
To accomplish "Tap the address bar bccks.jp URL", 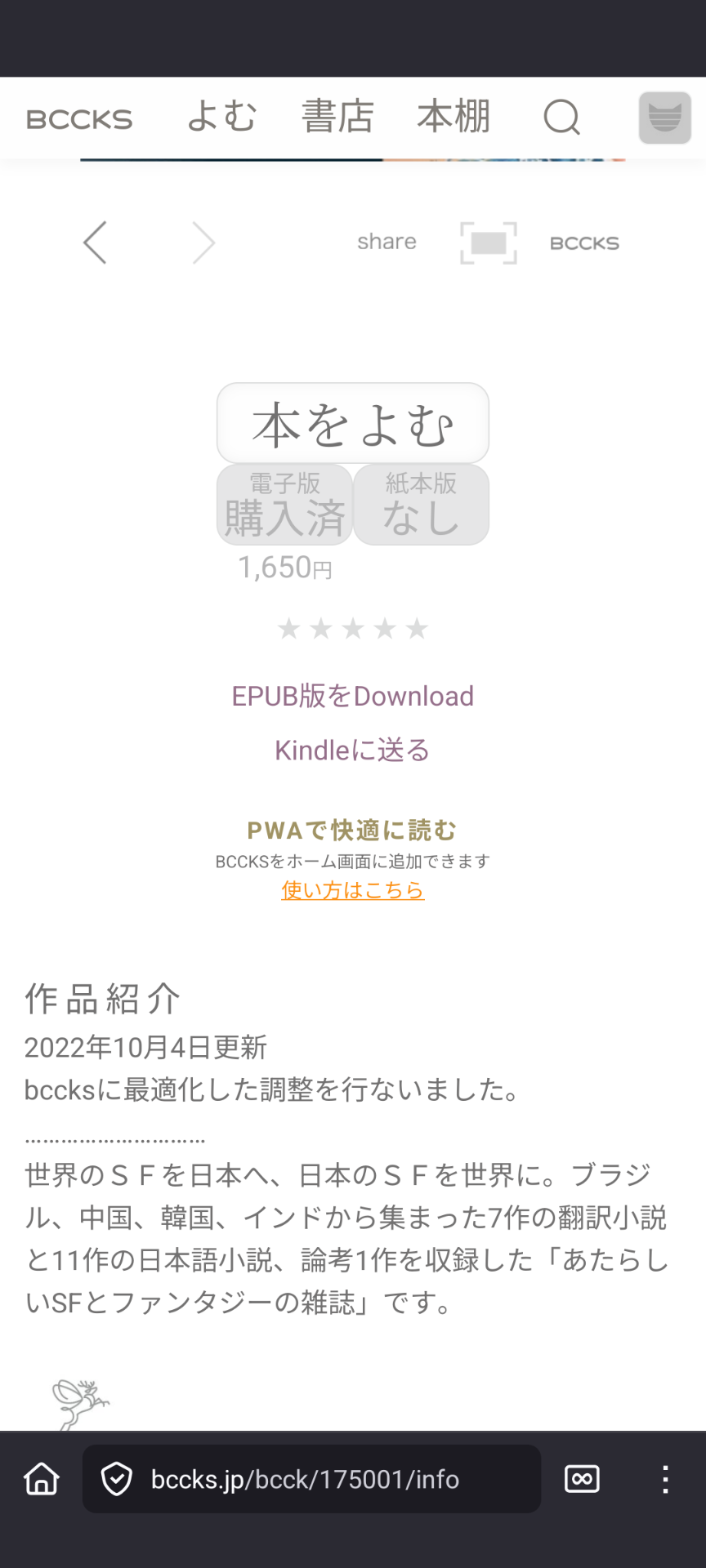I will pos(311,1479).
